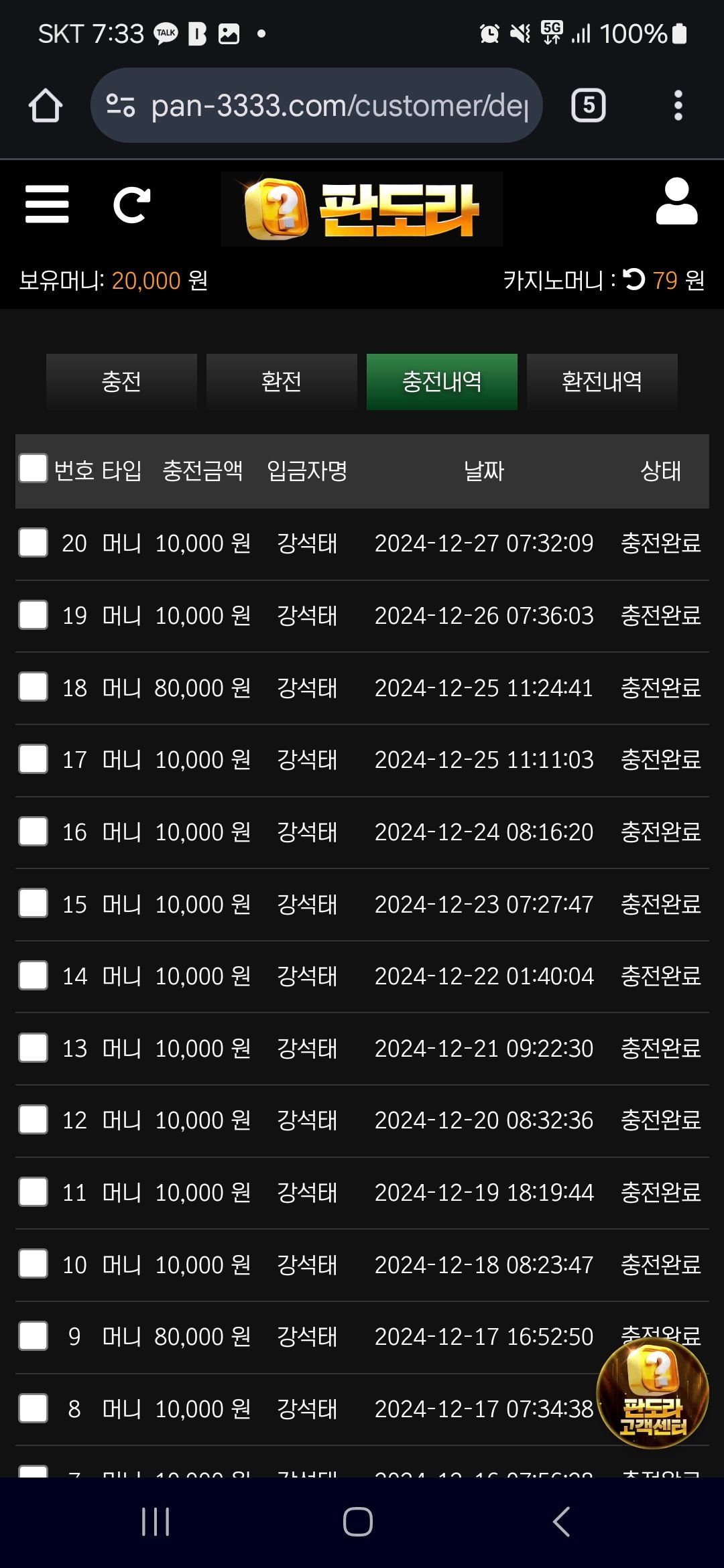The height and width of the screenshot is (1568, 724).
Task: Open the browser tab switcher
Action: 588,105
